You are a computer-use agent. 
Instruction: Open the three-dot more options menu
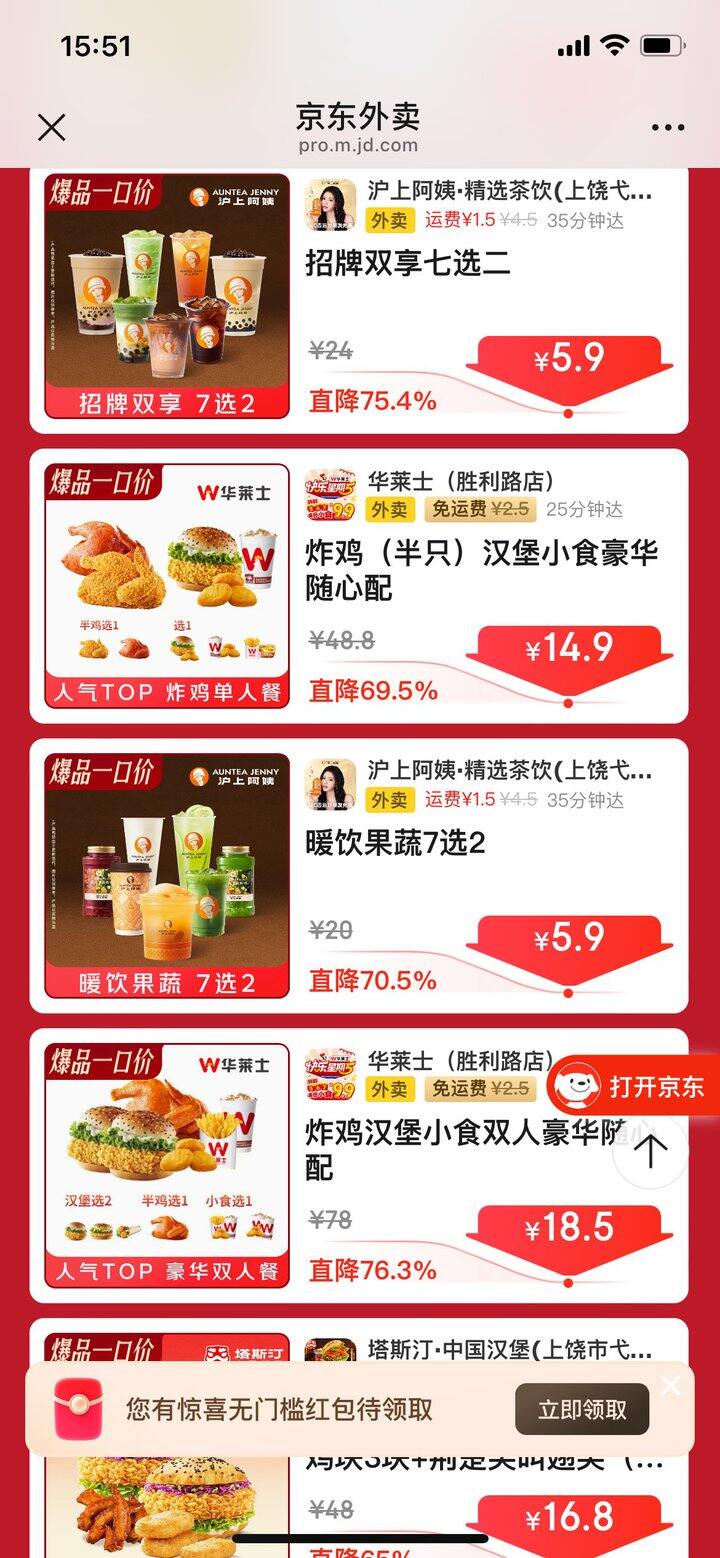[x=667, y=128]
